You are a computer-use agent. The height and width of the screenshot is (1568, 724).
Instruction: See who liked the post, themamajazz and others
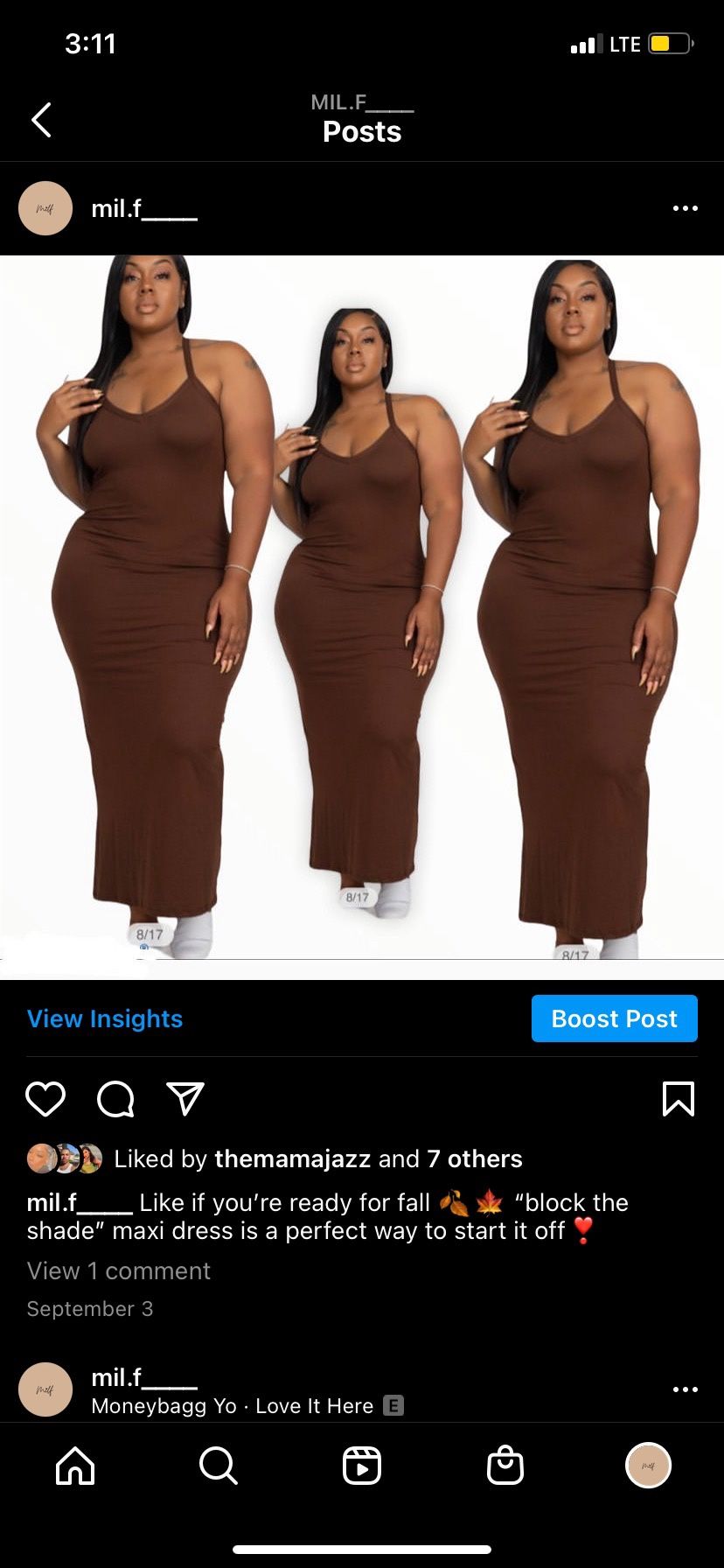click(367, 1158)
